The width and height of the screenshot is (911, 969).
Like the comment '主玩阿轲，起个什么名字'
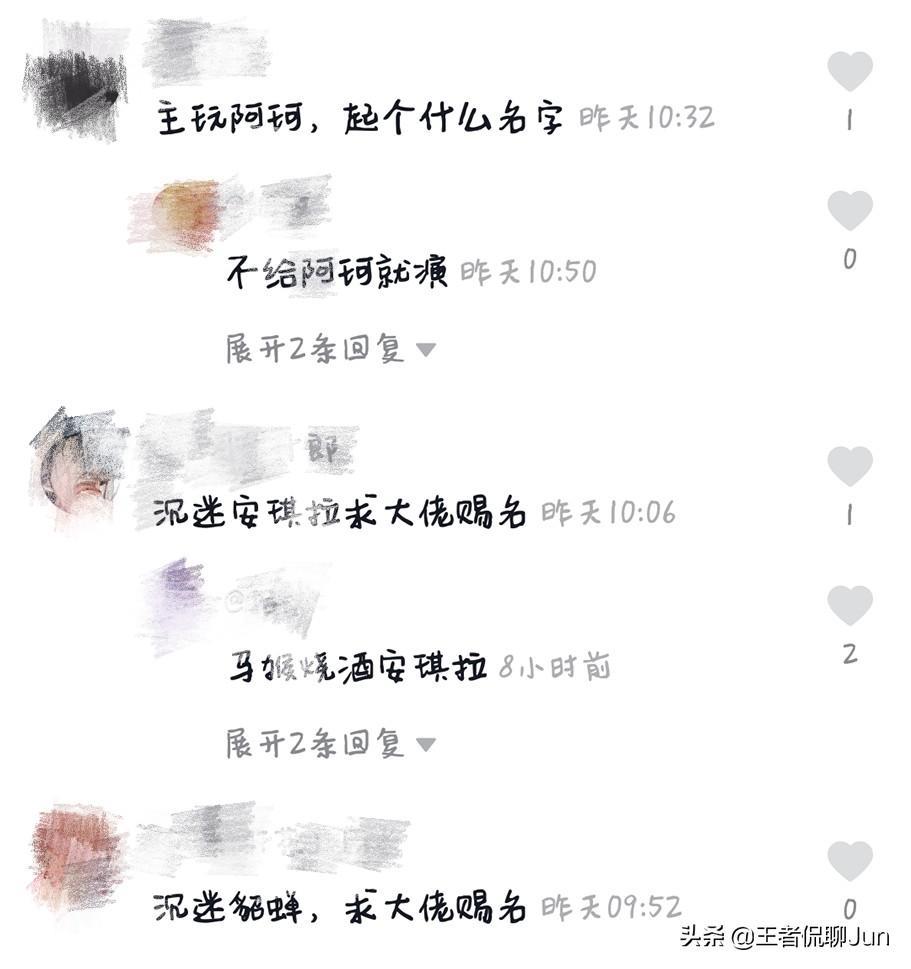[x=849, y=72]
